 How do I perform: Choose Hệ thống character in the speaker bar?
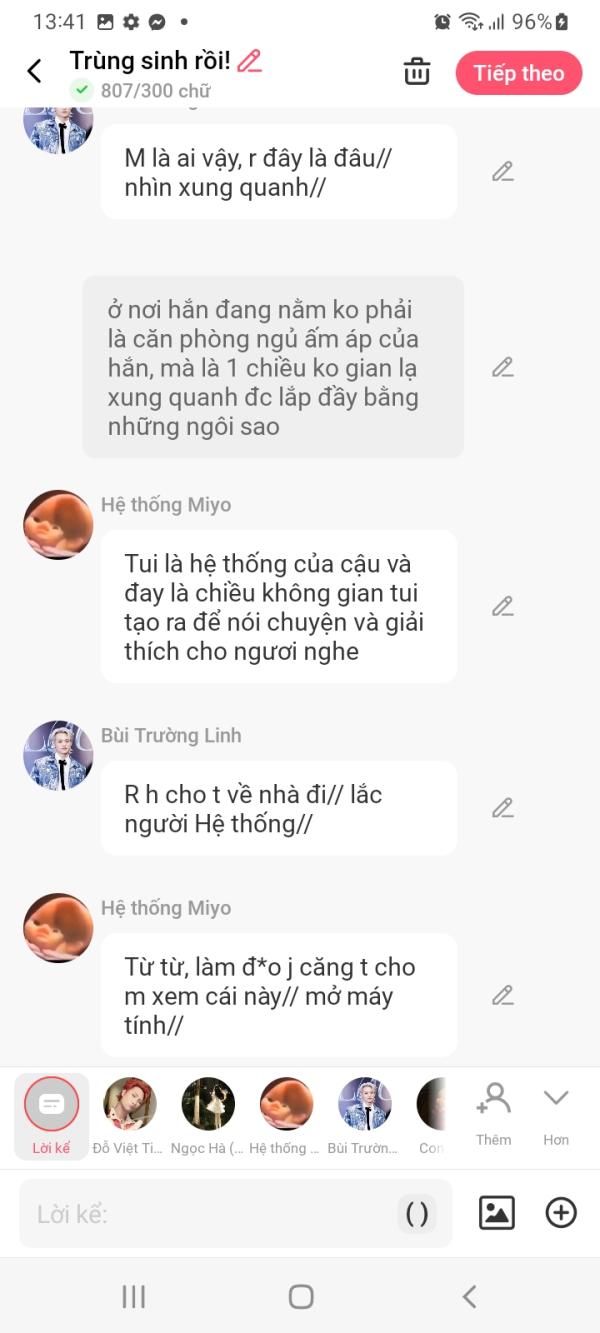coord(286,1115)
